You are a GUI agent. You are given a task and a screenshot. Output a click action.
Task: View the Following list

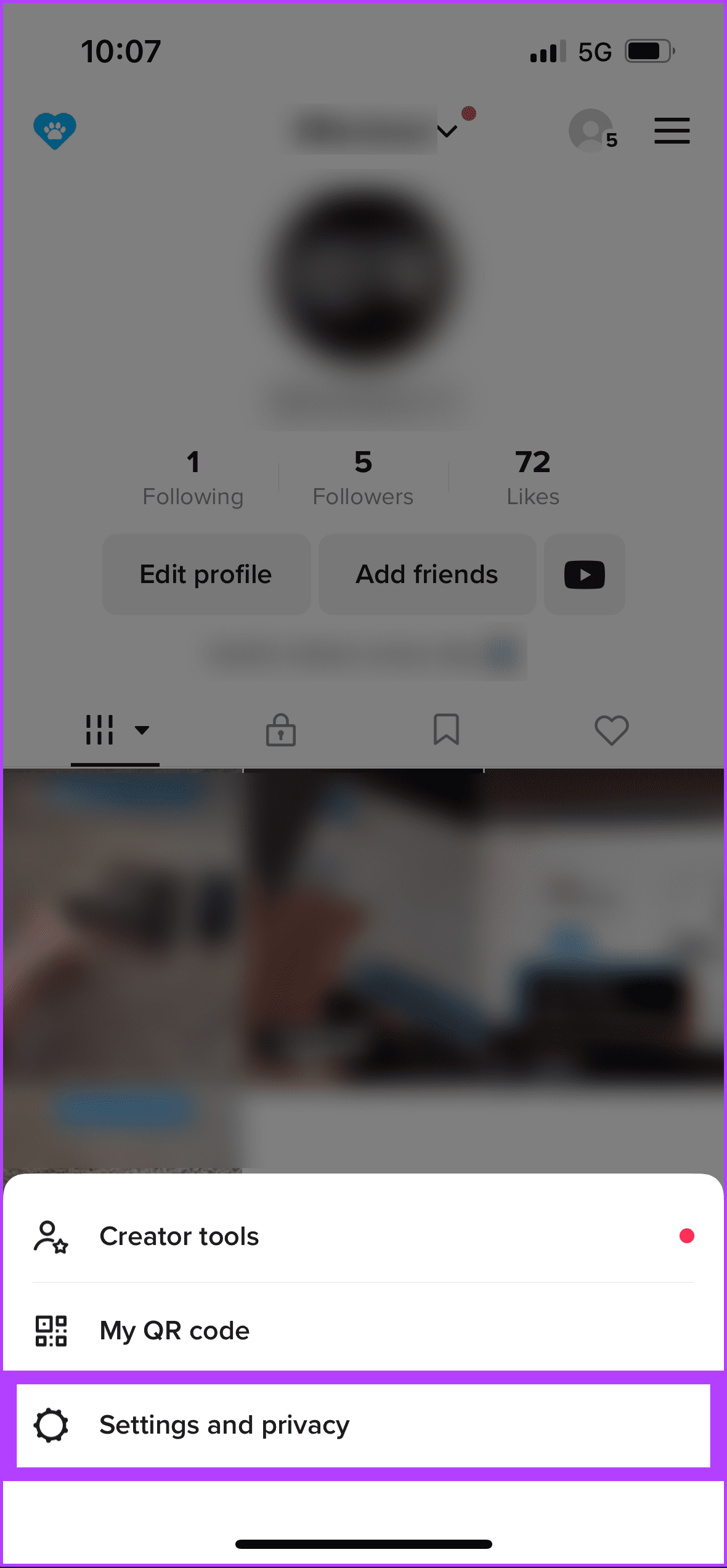tap(193, 478)
